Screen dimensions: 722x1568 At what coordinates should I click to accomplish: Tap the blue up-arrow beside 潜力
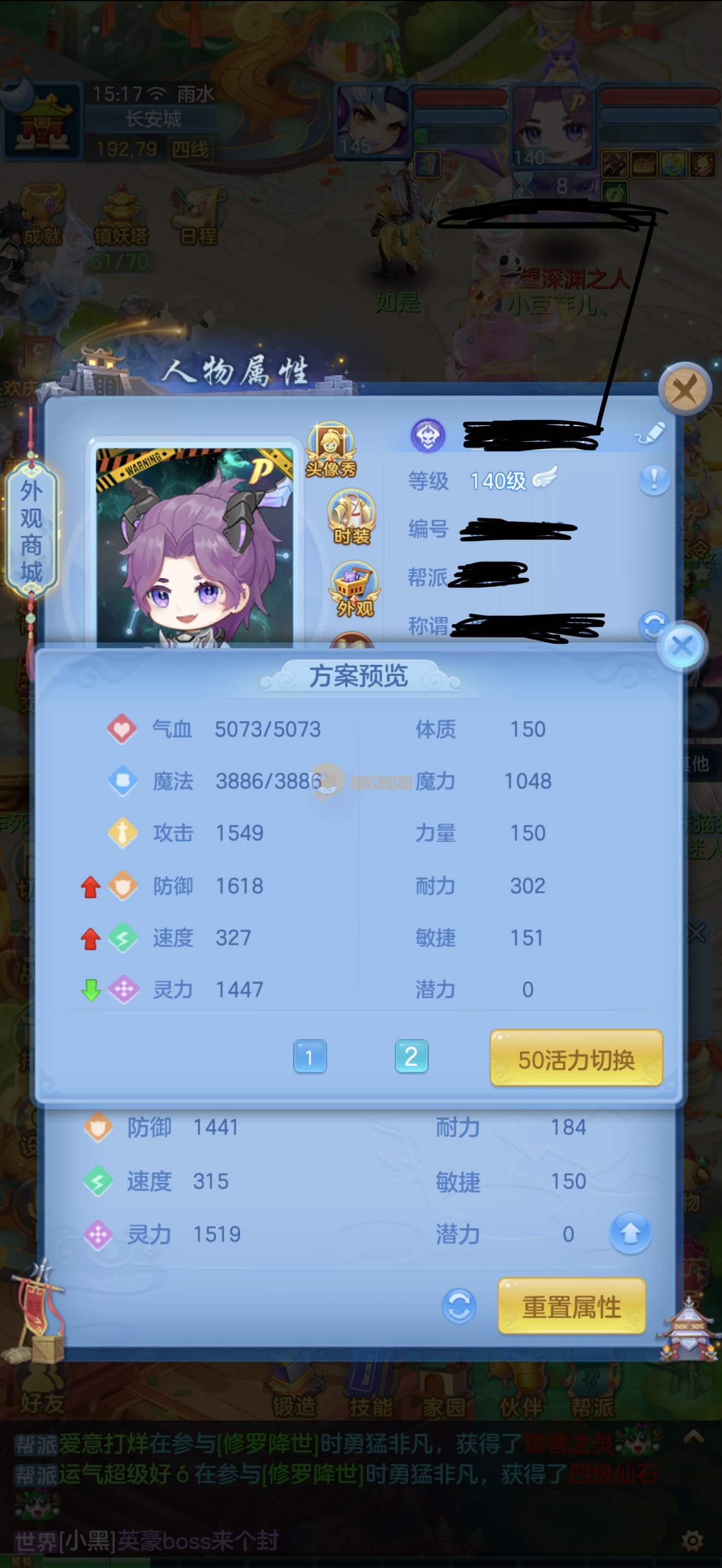coord(630,1233)
